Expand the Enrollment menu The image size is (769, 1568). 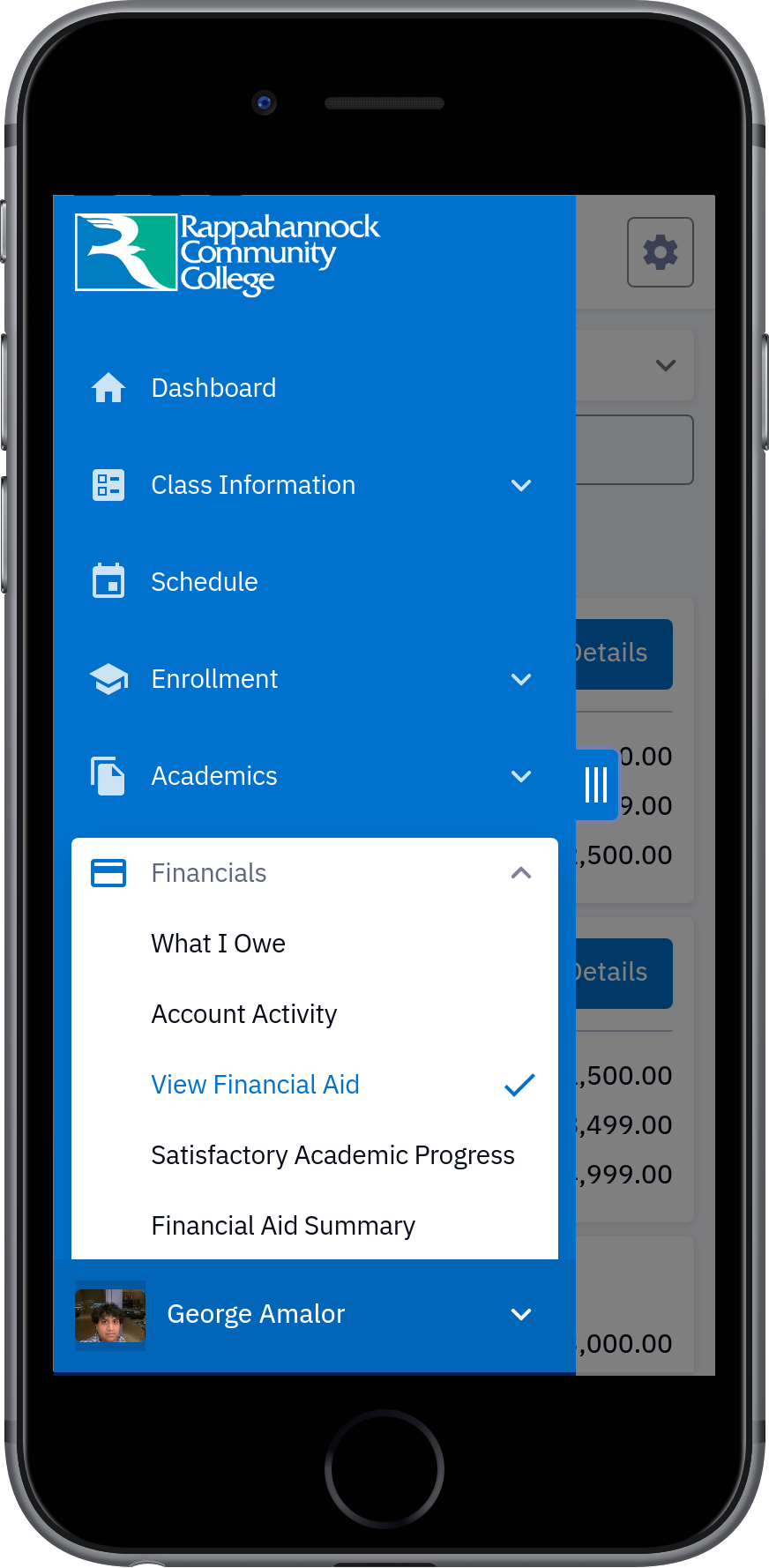click(315, 679)
